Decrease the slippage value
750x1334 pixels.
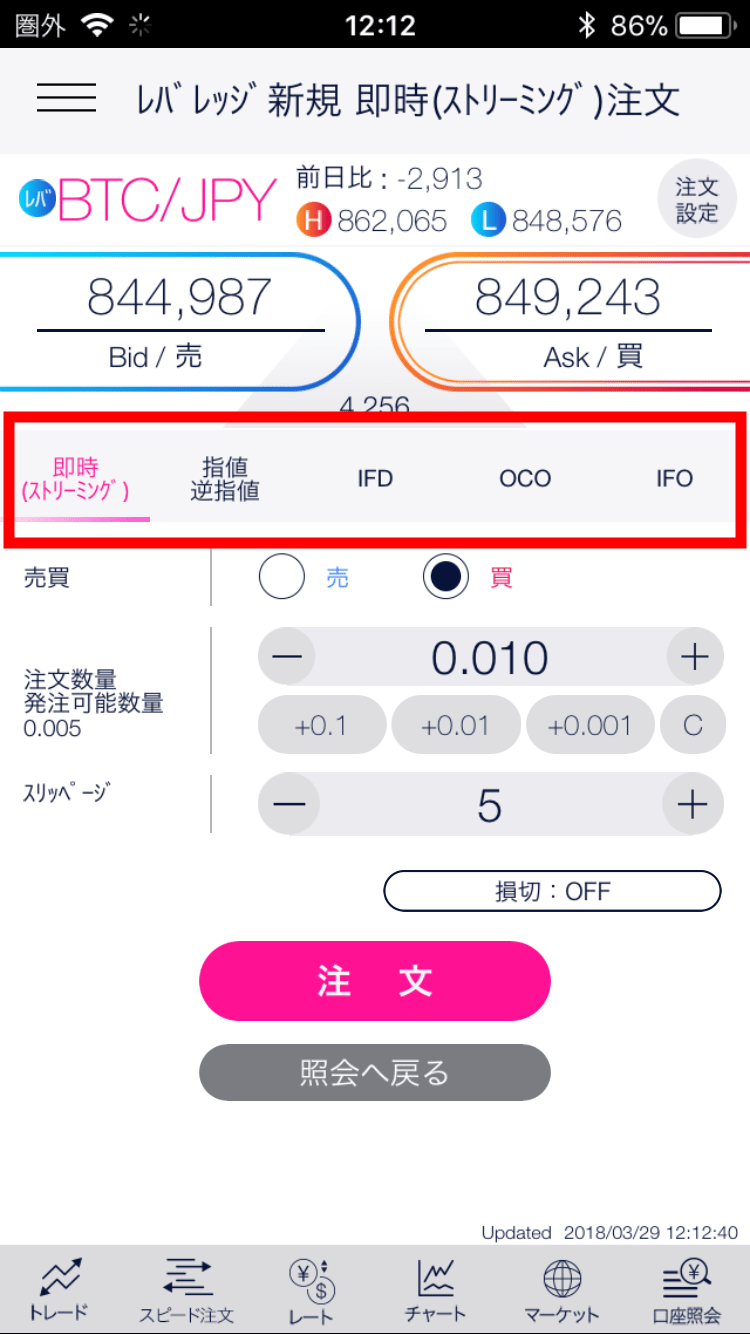pyautogui.click(x=289, y=805)
